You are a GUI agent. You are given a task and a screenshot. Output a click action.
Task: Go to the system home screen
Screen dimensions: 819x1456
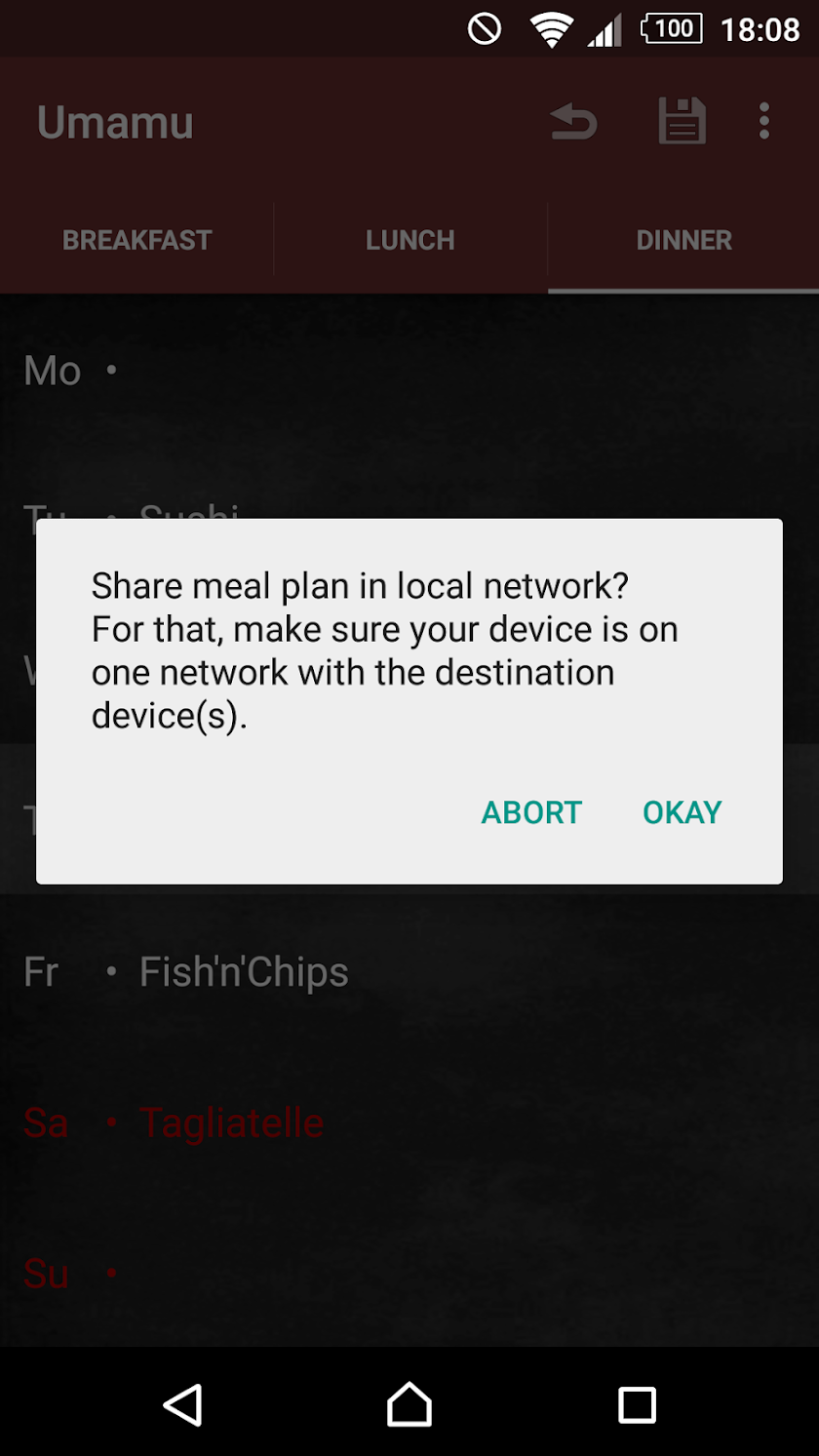(409, 1405)
